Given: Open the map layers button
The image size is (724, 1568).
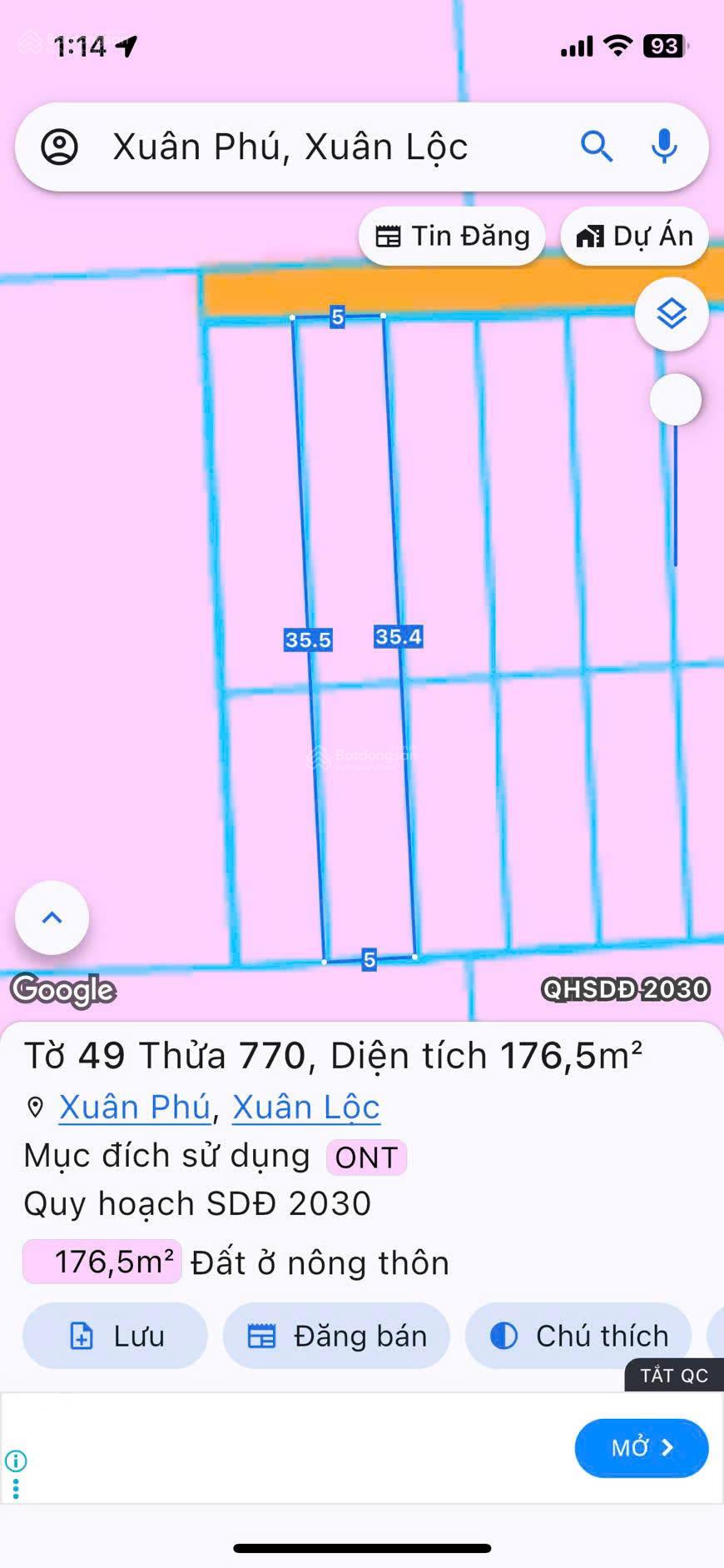Looking at the screenshot, I should [x=671, y=314].
